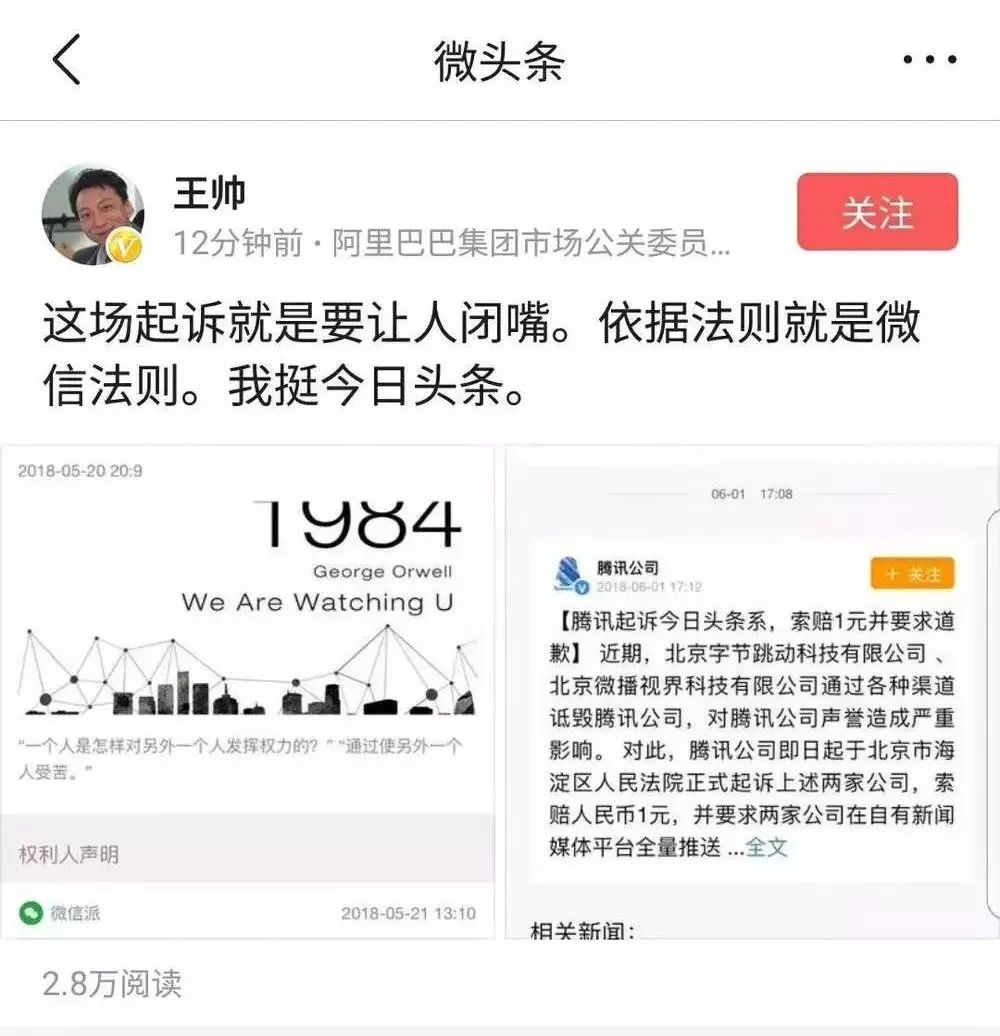Screen dimensions: 1000x1036
Task: Open 王帅's profile avatar
Action: tap(92, 215)
